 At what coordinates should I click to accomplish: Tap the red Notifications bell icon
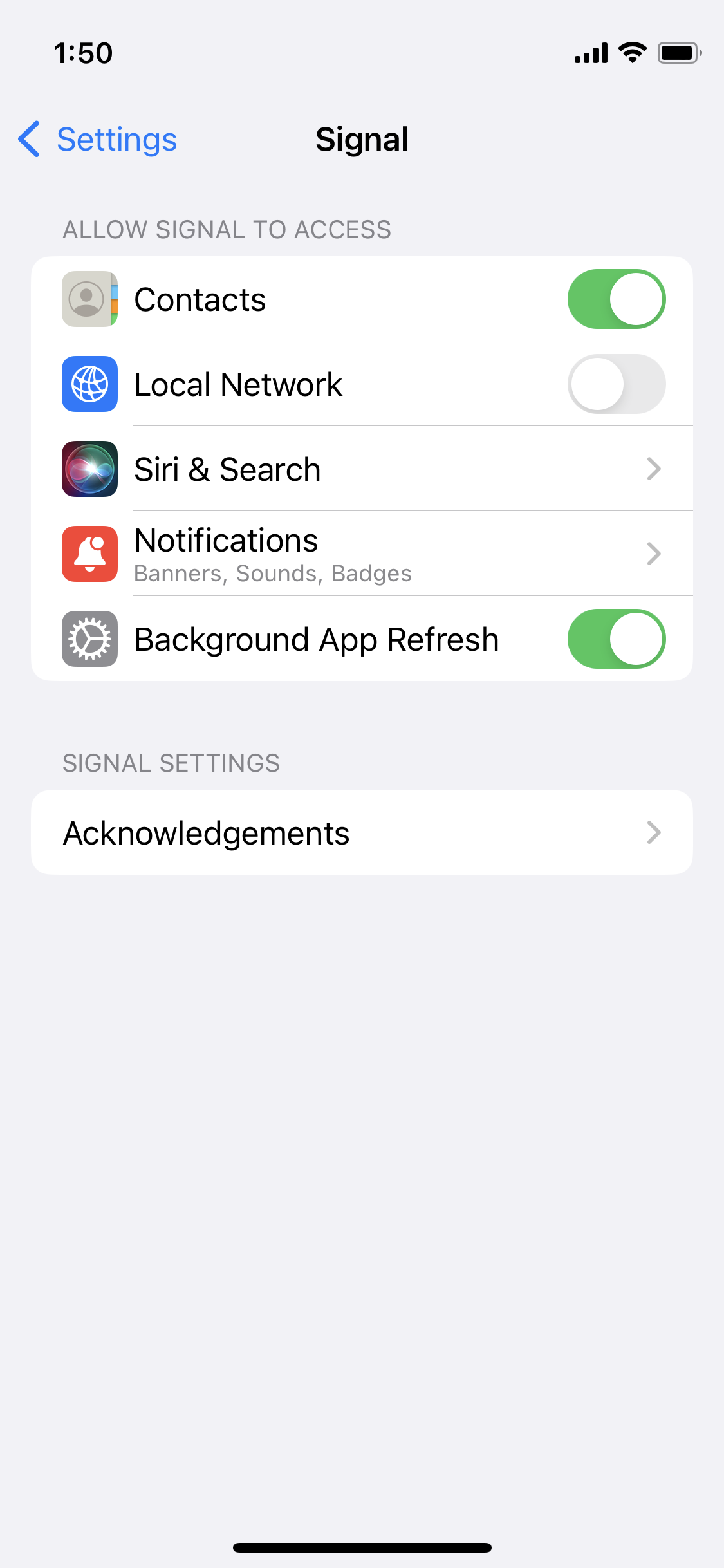tap(89, 554)
